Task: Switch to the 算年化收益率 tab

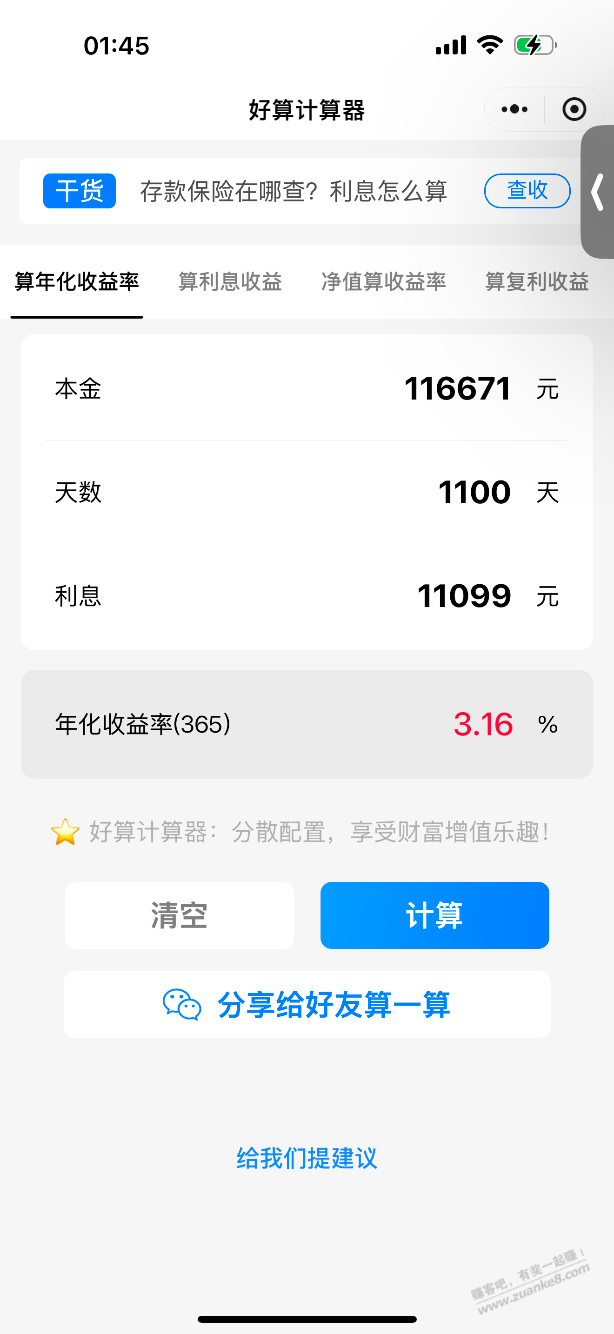Action: click(77, 282)
